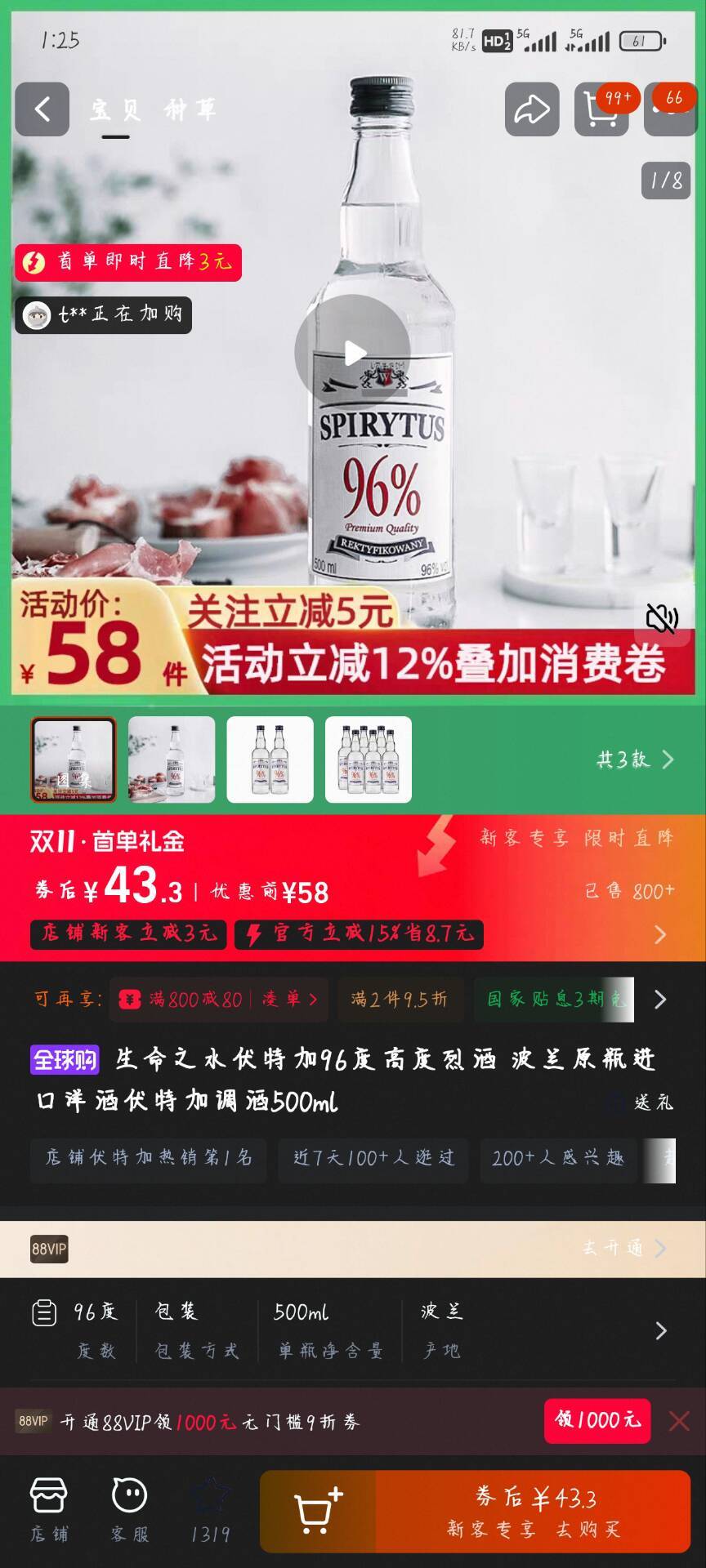The width and height of the screenshot is (706, 1568).
Task: Unmute the video sound
Action: coord(661,618)
